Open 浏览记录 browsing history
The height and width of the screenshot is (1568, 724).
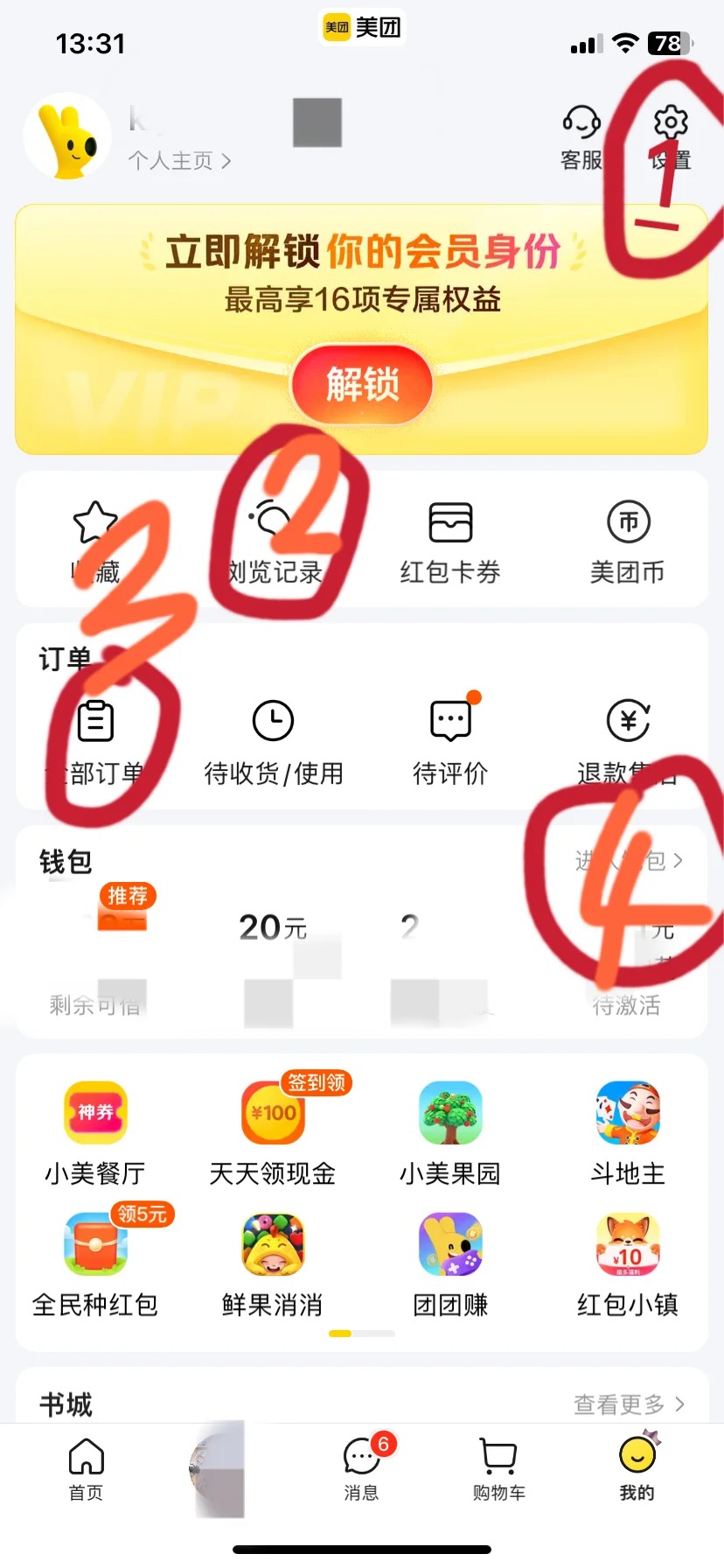275,542
